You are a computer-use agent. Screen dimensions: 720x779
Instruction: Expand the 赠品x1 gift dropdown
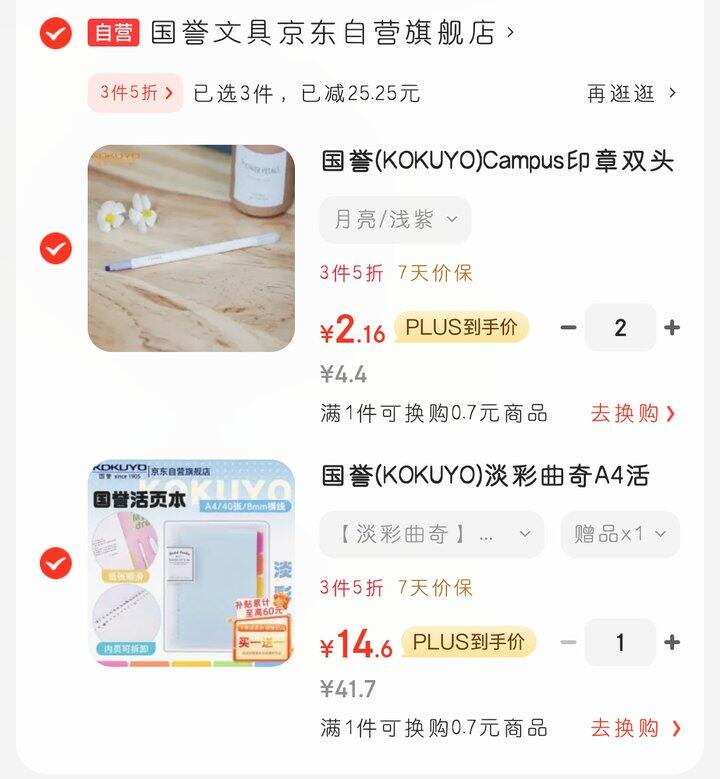pyautogui.click(x=619, y=535)
